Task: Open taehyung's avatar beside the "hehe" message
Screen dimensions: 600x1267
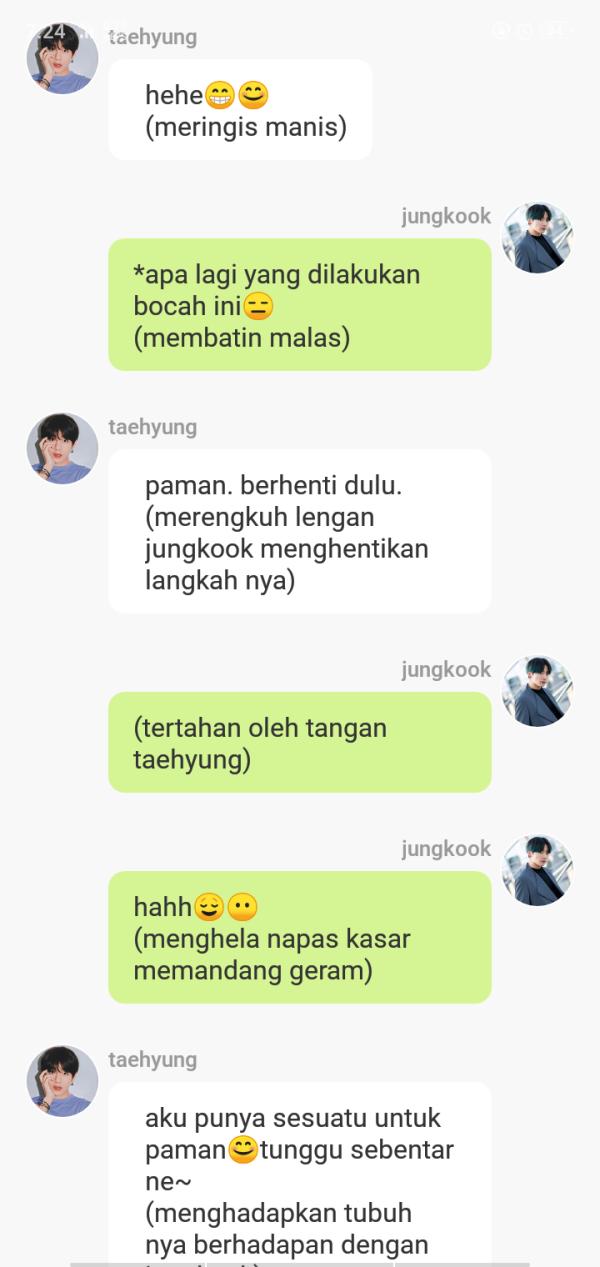Action: coord(62,58)
